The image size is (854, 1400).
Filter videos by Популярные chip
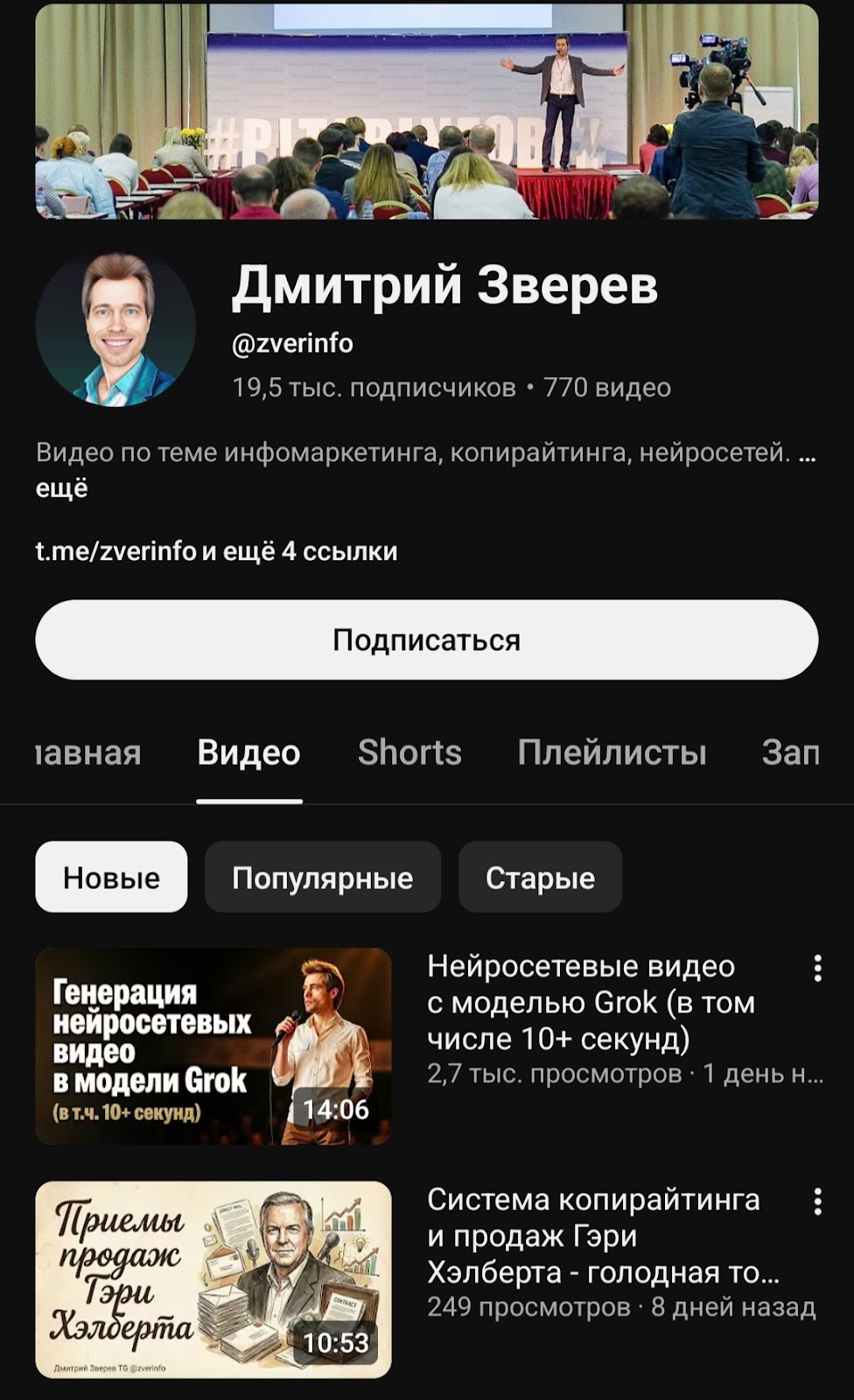tap(322, 878)
